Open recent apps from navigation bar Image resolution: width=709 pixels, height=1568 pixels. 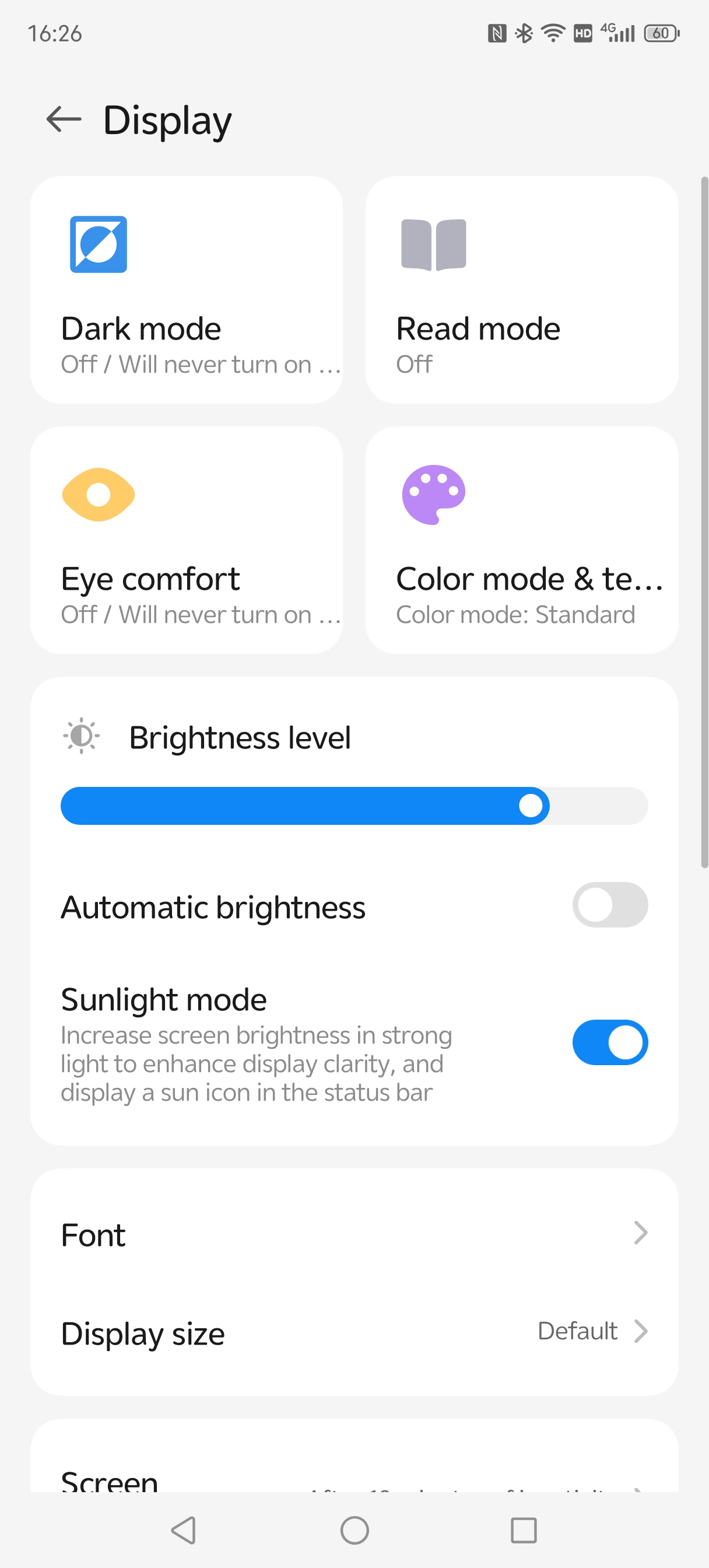pyautogui.click(x=524, y=1530)
